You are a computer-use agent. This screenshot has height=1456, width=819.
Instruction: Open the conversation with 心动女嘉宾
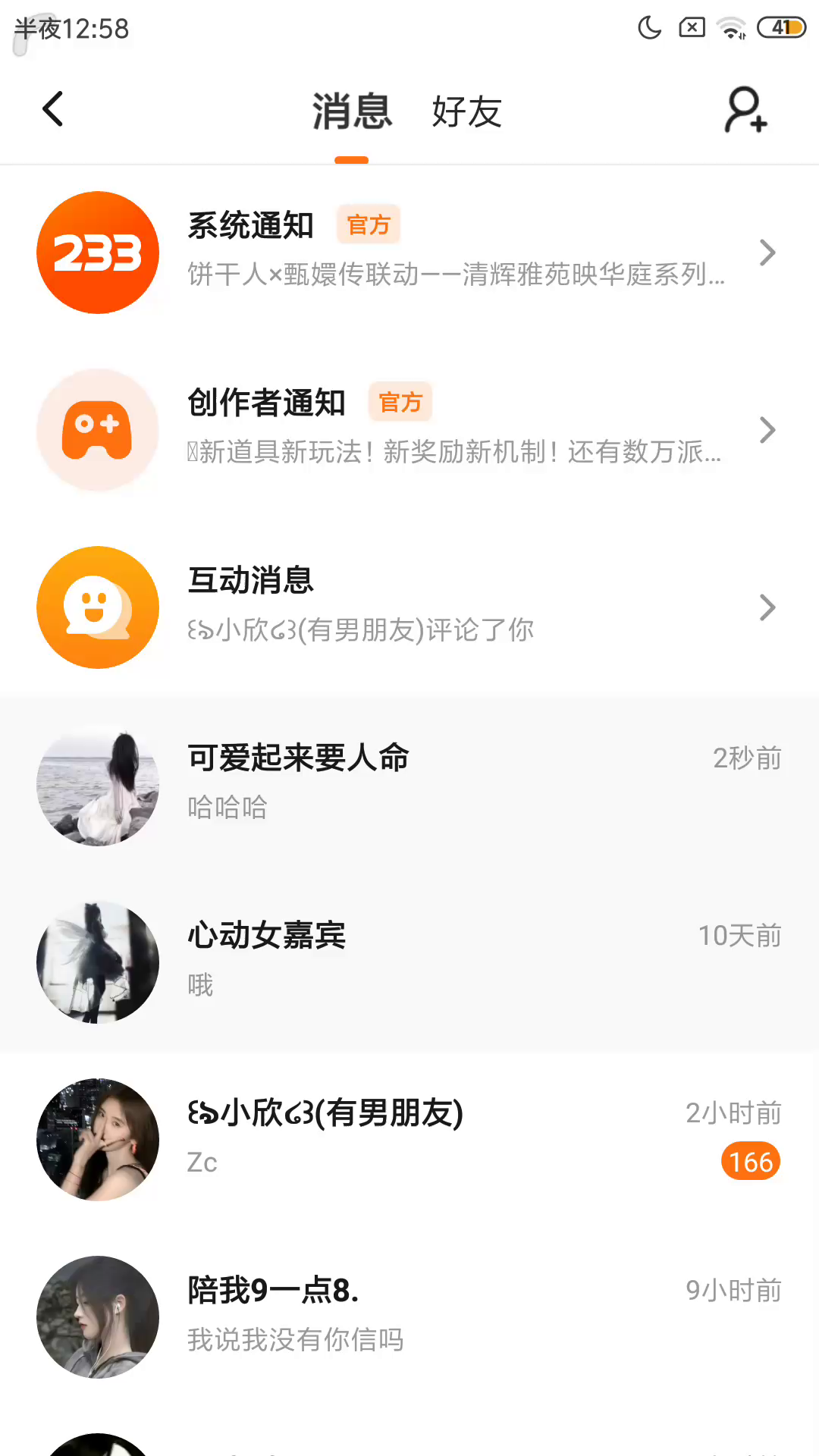tap(409, 962)
